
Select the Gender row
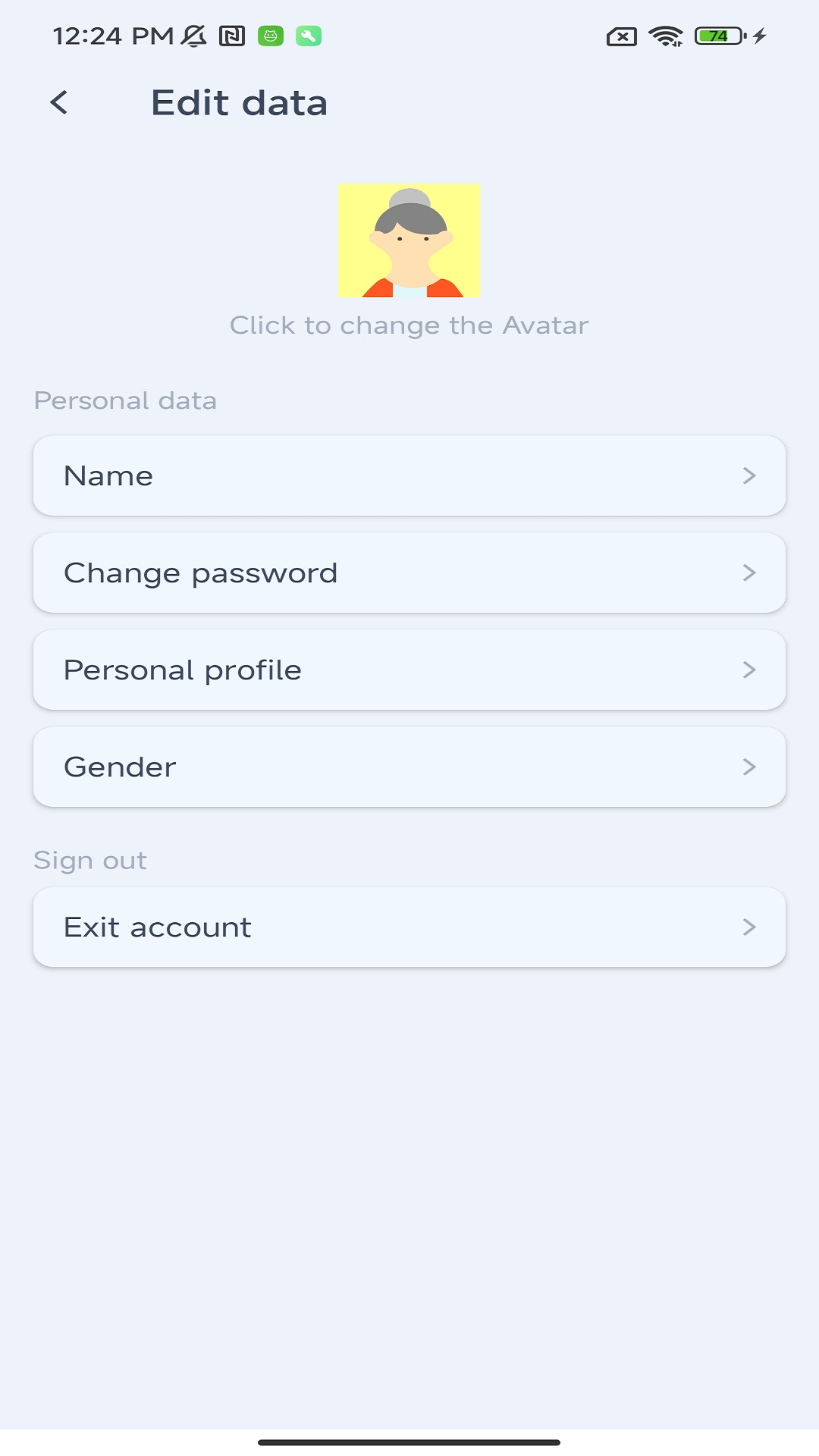[x=409, y=767]
